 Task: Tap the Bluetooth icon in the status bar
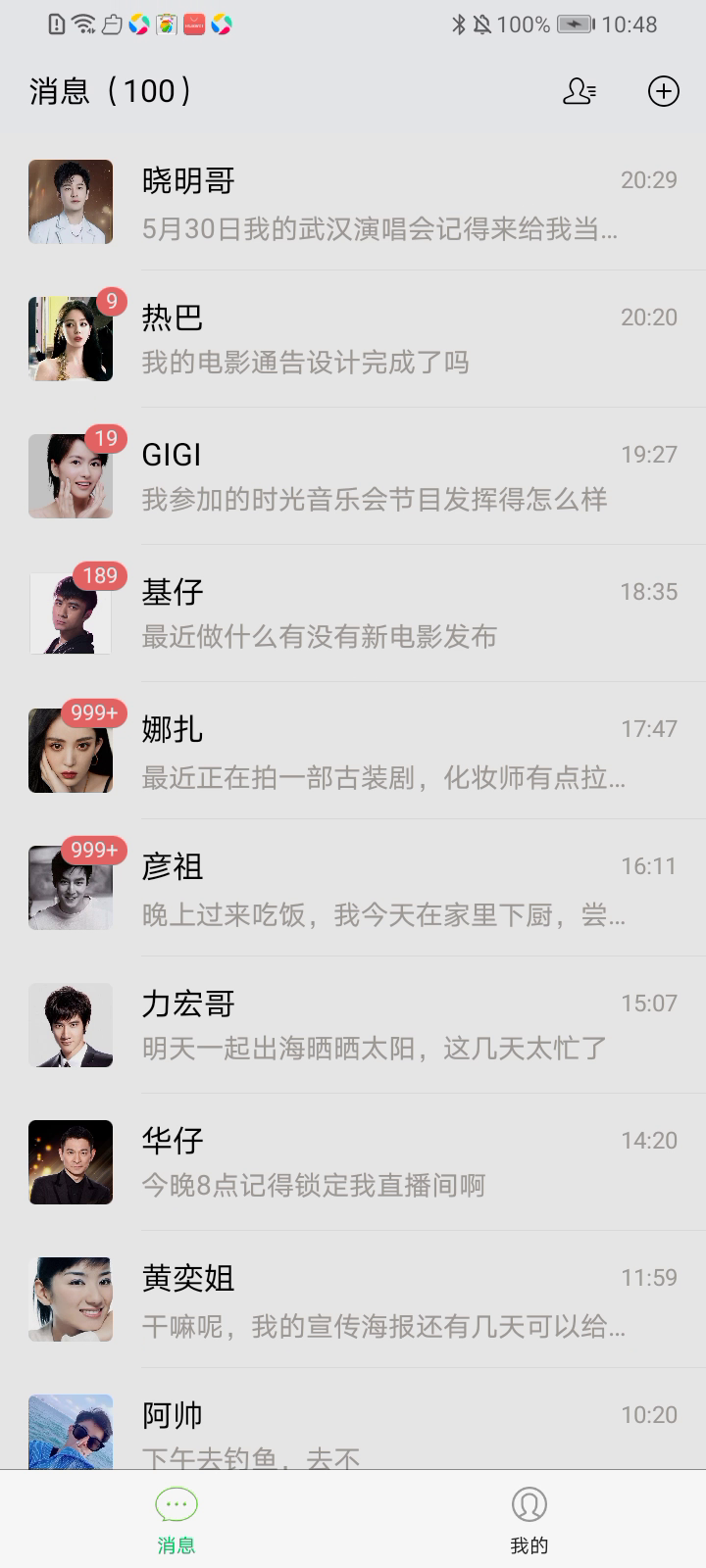point(460,24)
